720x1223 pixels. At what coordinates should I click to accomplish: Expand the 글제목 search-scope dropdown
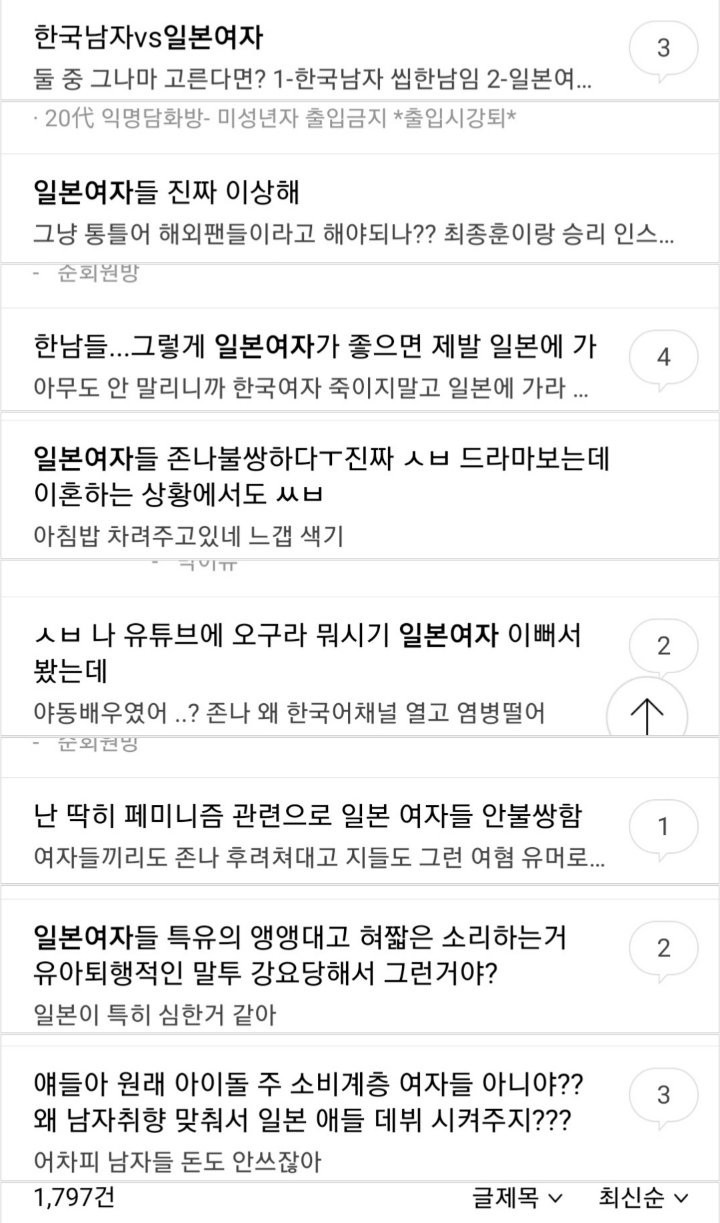pyautogui.click(x=517, y=1197)
